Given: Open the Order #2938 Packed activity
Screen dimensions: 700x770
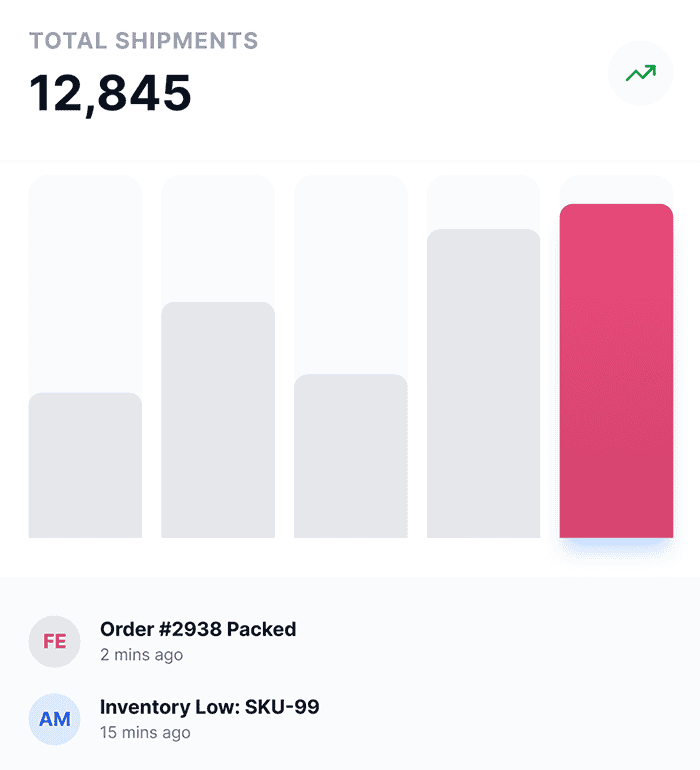Looking at the screenshot, I should [198, 630].
